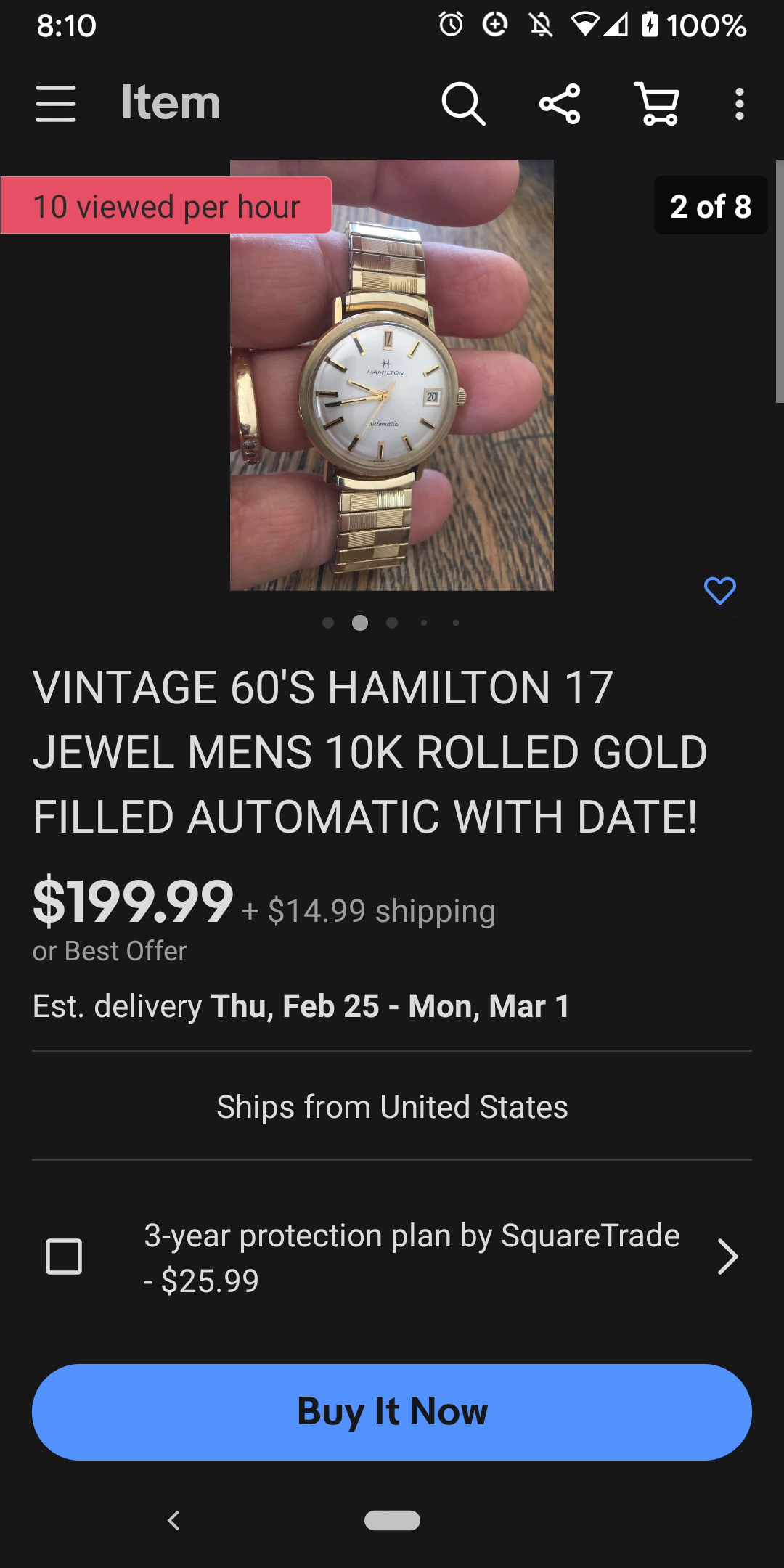The image size is (784, 1568).
Task: Share this Hamilton watch listing
Action: (560, 104)
